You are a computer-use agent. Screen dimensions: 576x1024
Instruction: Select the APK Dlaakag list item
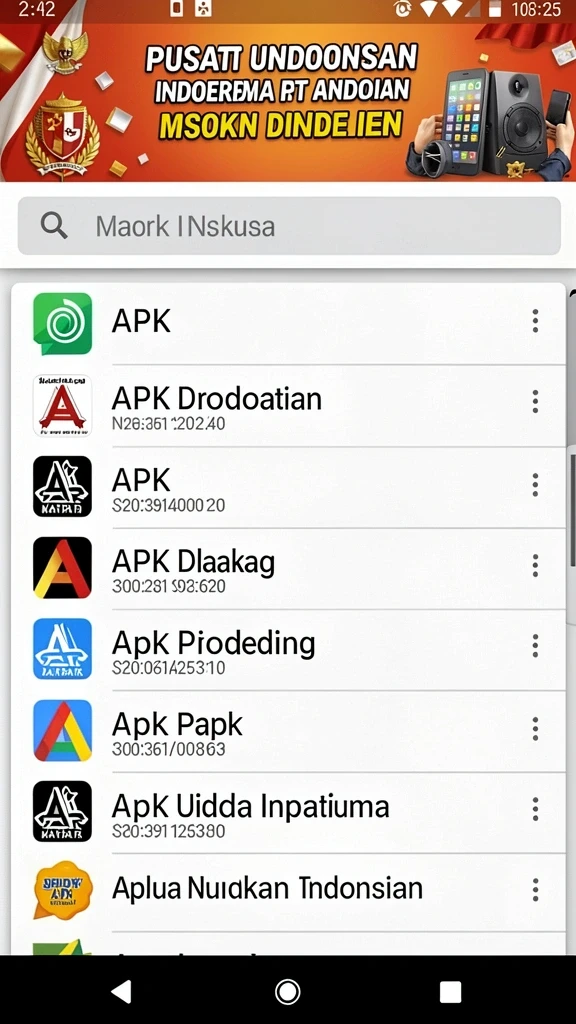289,568
